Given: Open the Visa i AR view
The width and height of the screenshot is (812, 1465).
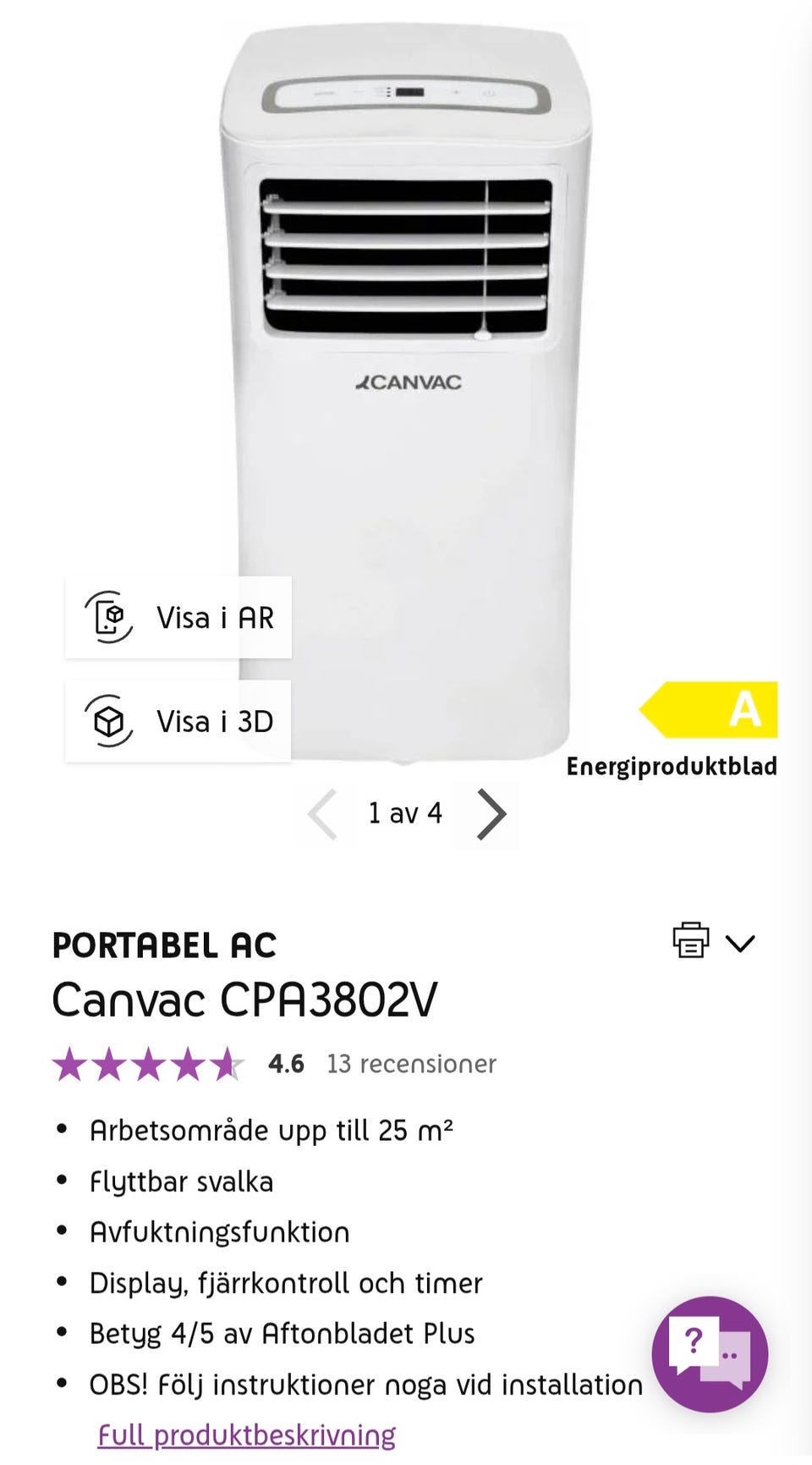Looking at the screenshot, I should (178, 617).
